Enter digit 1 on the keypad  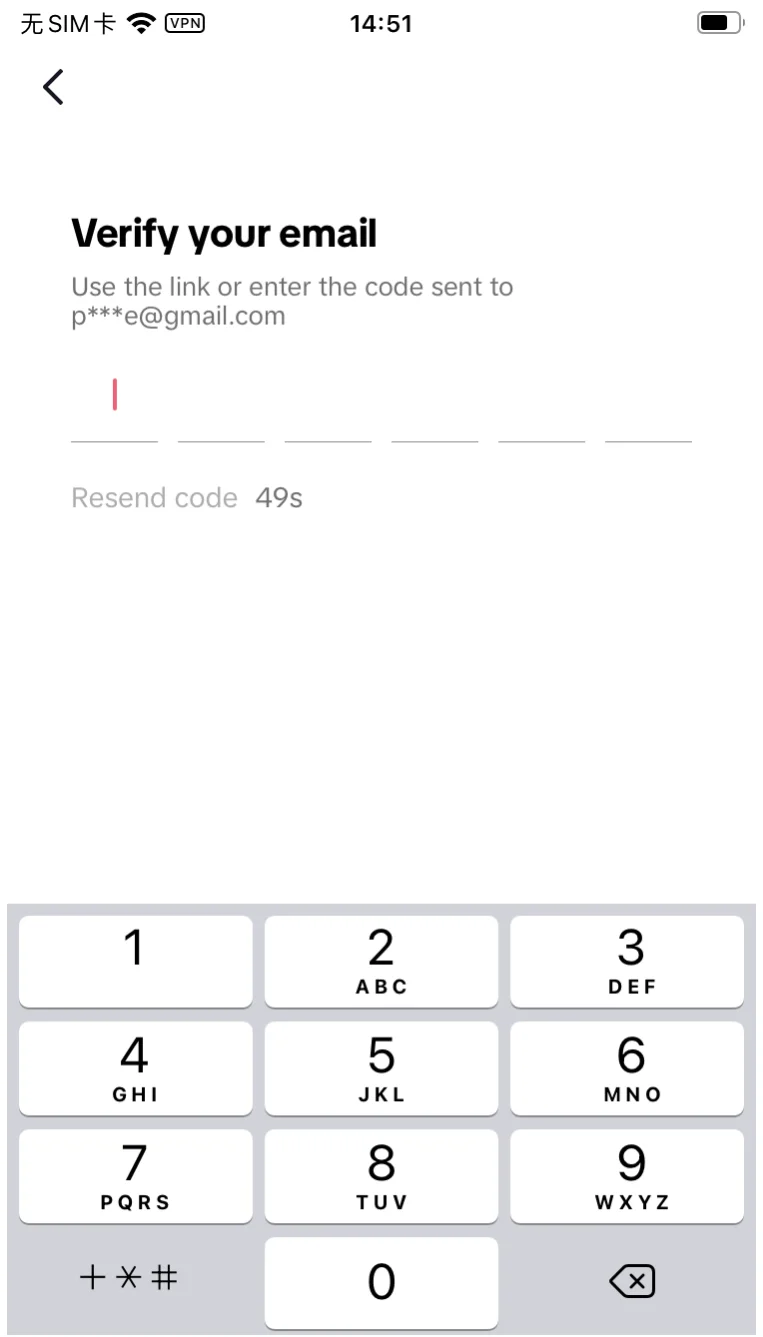[135, 961]
